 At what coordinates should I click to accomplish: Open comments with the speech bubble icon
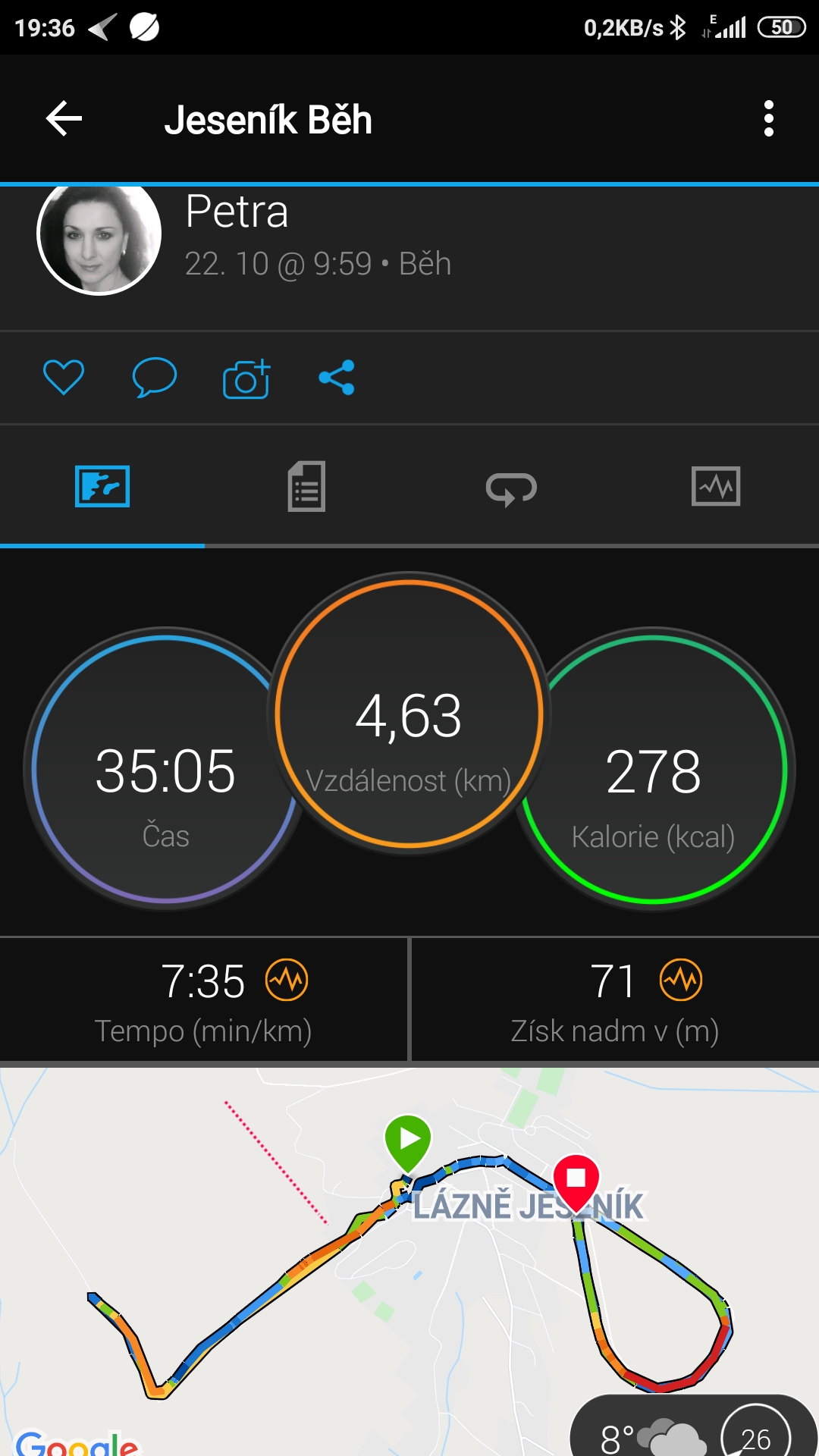click(155, 378)
